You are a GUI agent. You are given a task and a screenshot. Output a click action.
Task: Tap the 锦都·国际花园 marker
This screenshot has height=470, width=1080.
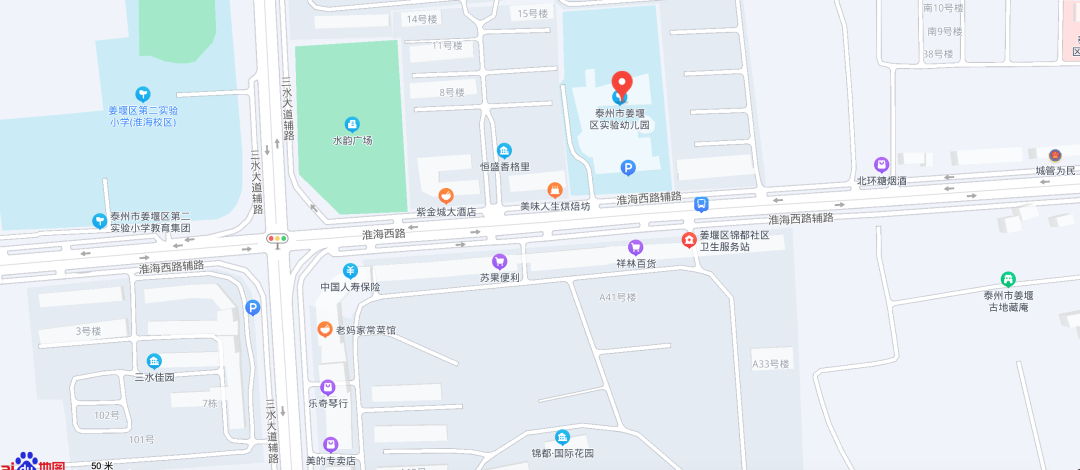562,438
